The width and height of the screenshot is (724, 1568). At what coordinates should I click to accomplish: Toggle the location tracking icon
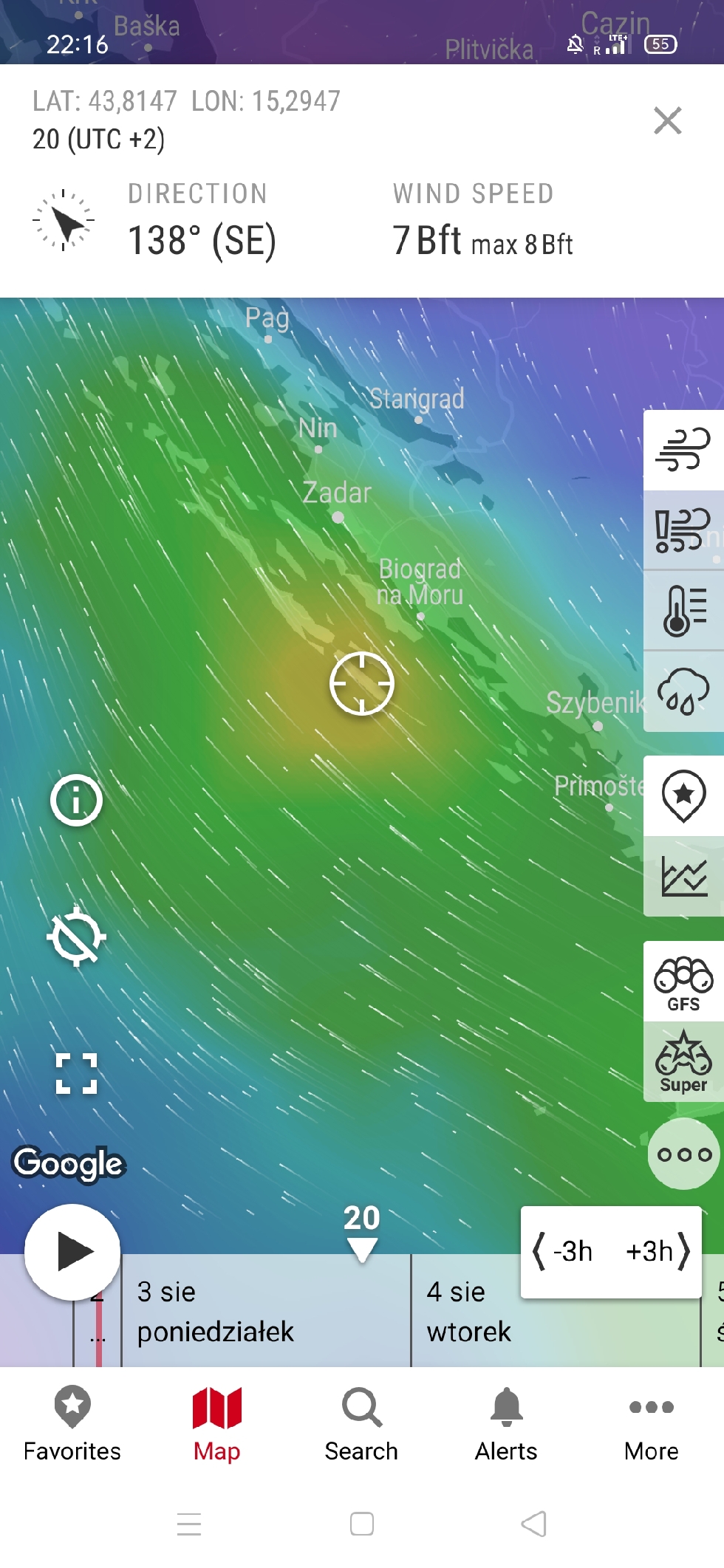76,937
